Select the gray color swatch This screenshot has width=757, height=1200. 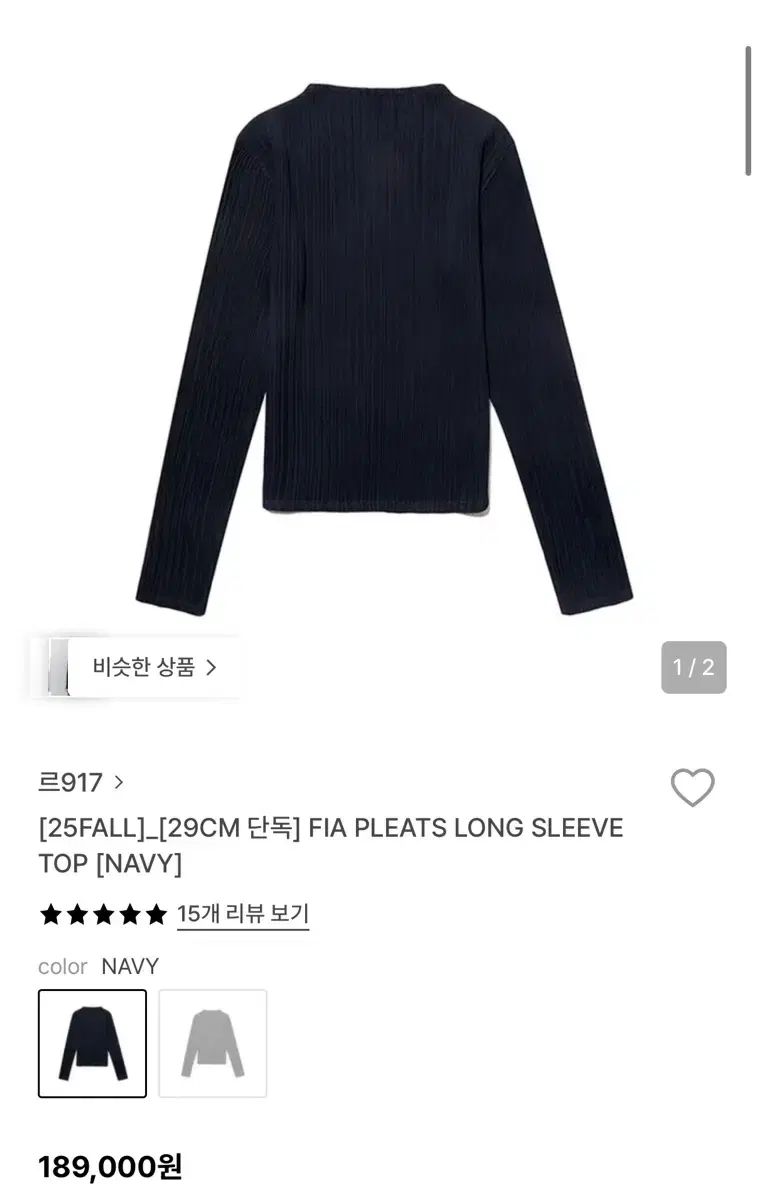[x=213, y=1043]
